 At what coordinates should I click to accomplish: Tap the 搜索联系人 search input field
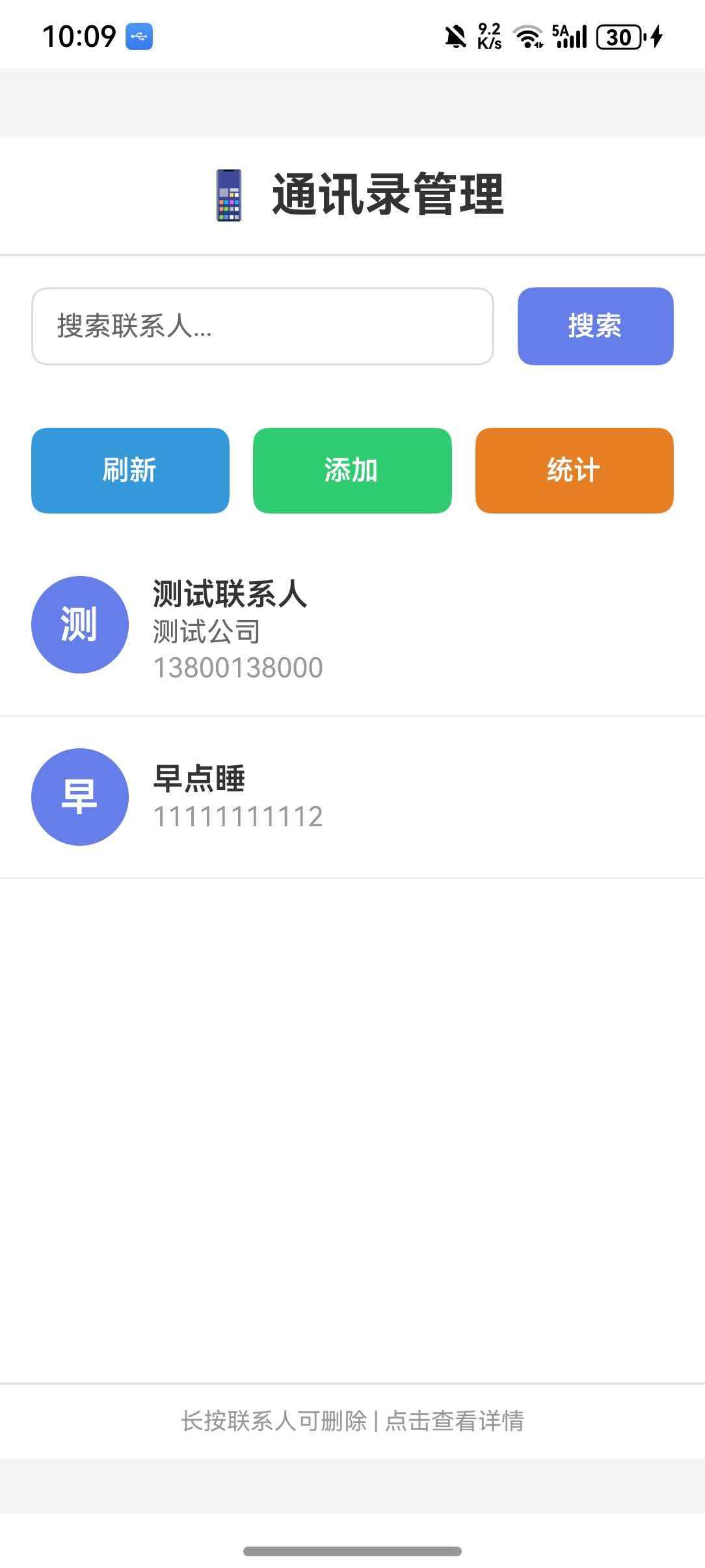263,327
